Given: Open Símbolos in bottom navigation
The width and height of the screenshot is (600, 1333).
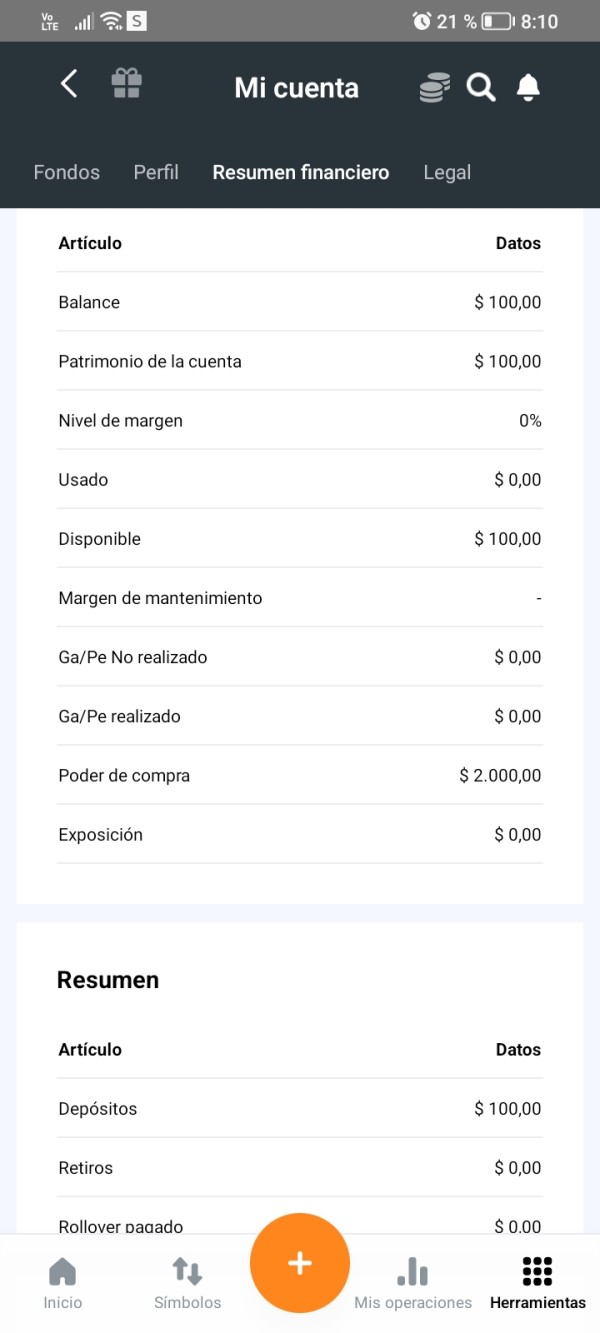Looking at the screenshot, I should pyautogui.click(x=187, y=1283).
